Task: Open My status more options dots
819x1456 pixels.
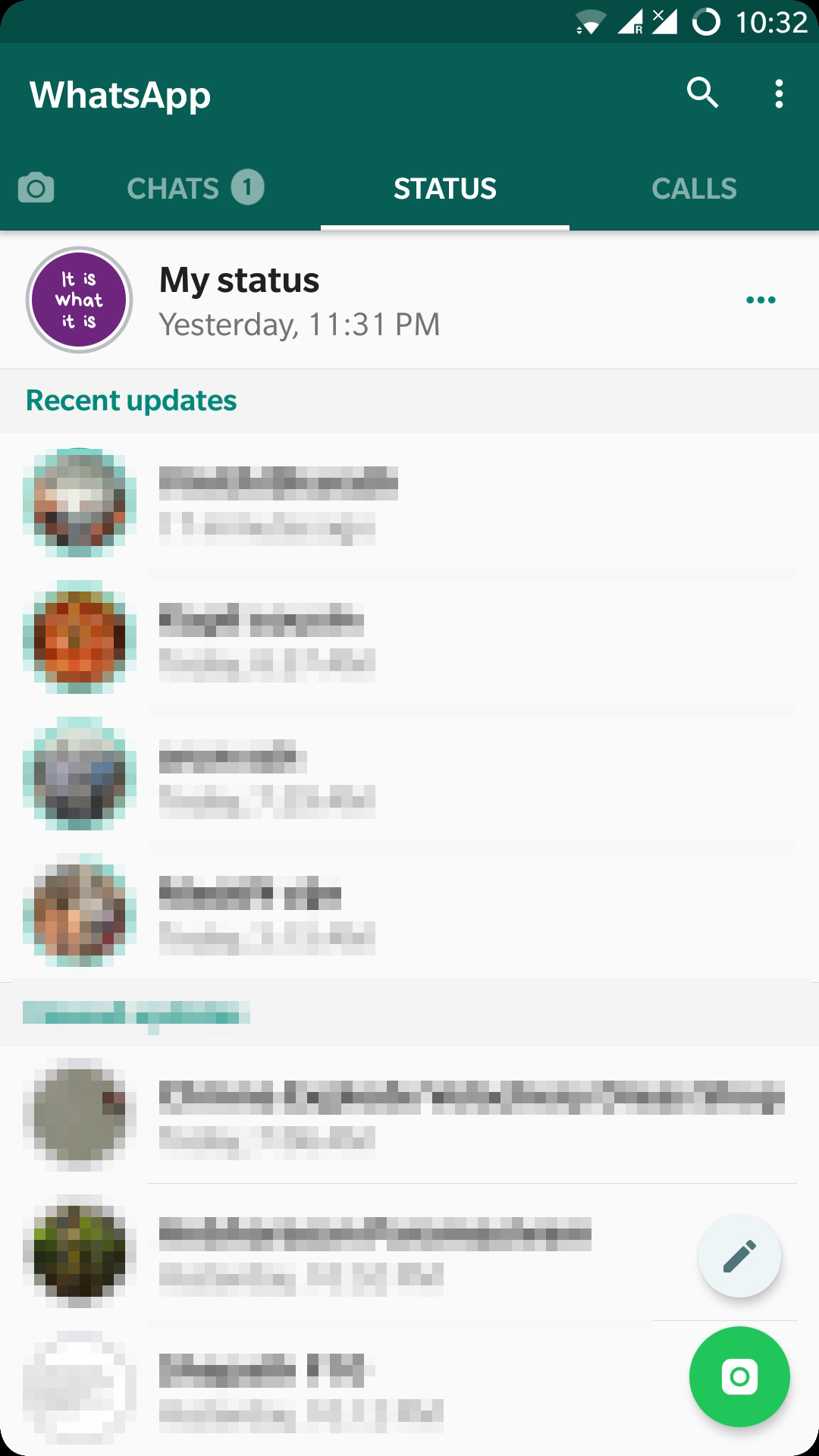Action: tap(761, 300)
